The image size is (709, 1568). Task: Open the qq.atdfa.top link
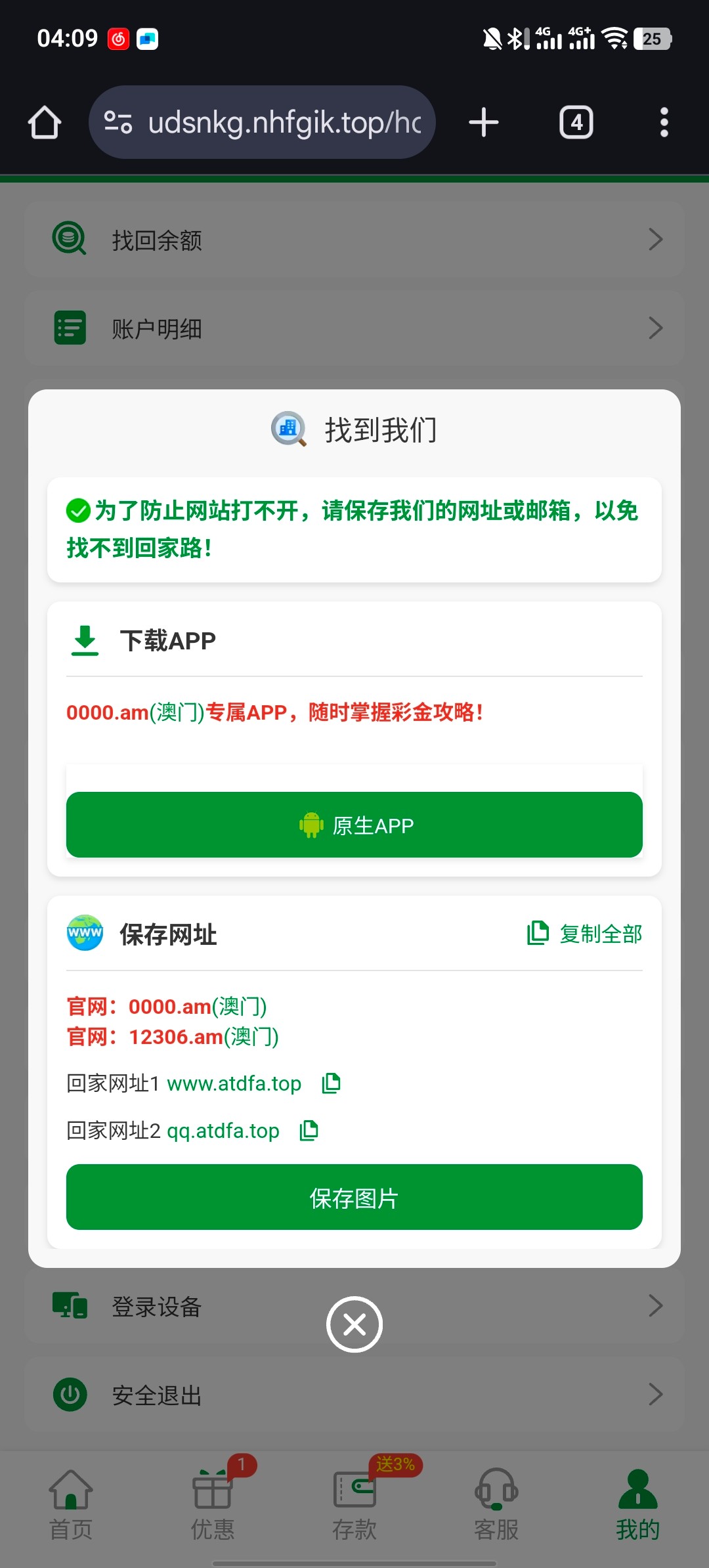[x=223, y=1131]
